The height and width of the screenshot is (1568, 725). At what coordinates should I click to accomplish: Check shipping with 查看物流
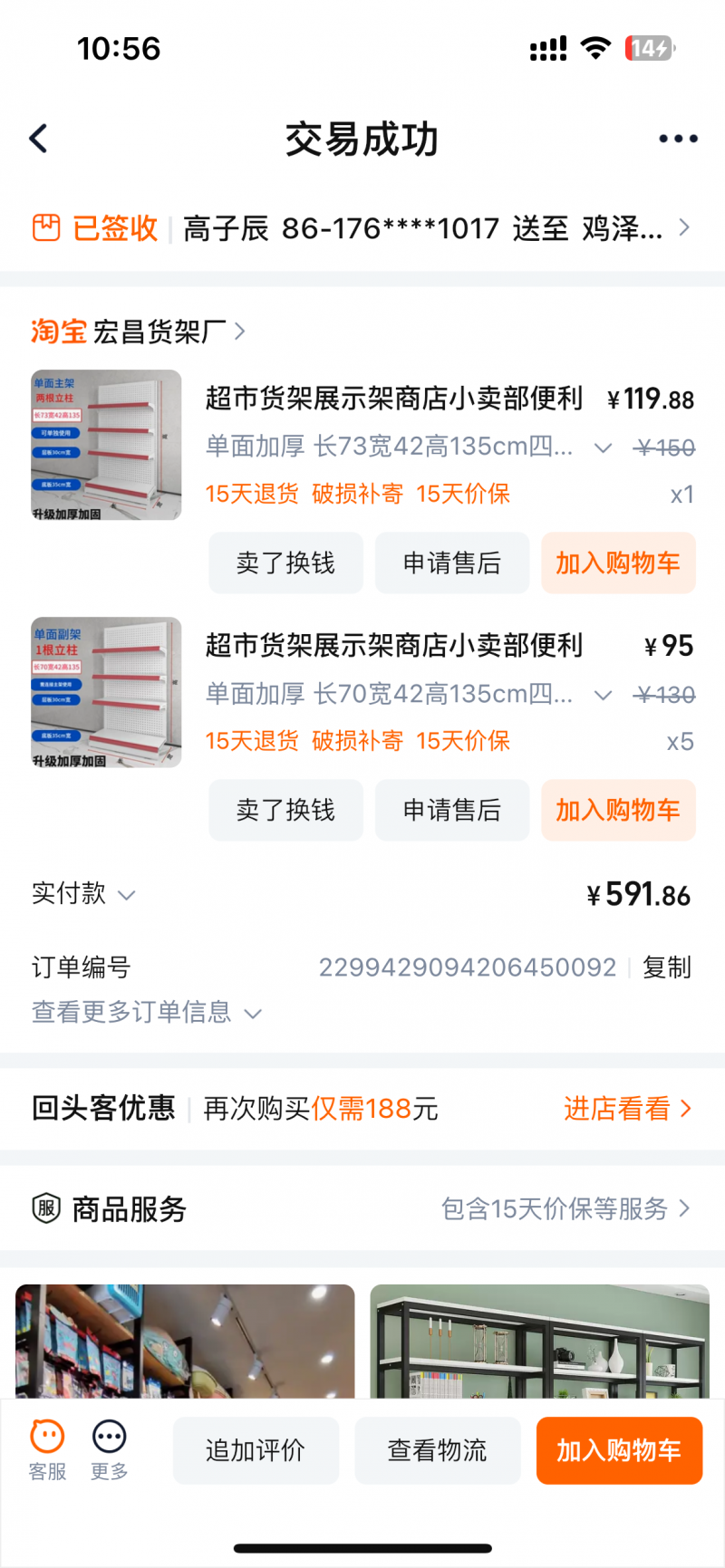click(x=437, y=1450)
